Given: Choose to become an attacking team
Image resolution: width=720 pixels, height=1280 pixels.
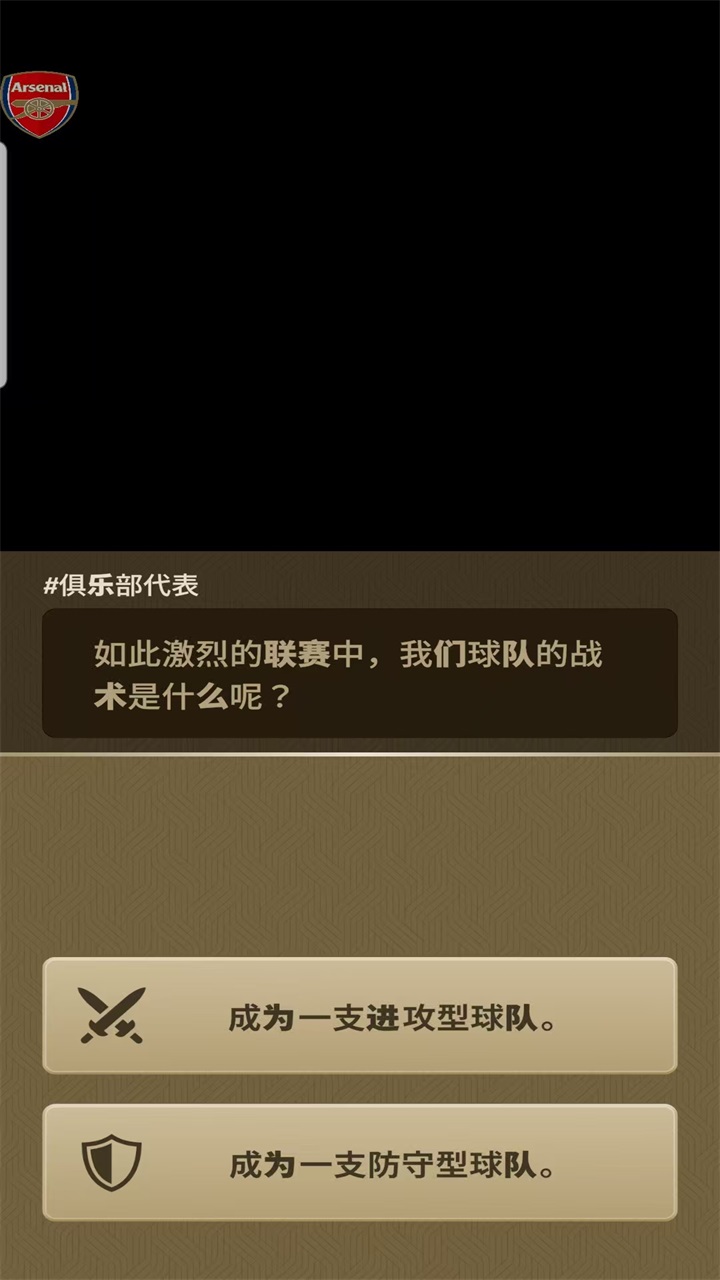Looking at the screenshot, I should 360,1016.
